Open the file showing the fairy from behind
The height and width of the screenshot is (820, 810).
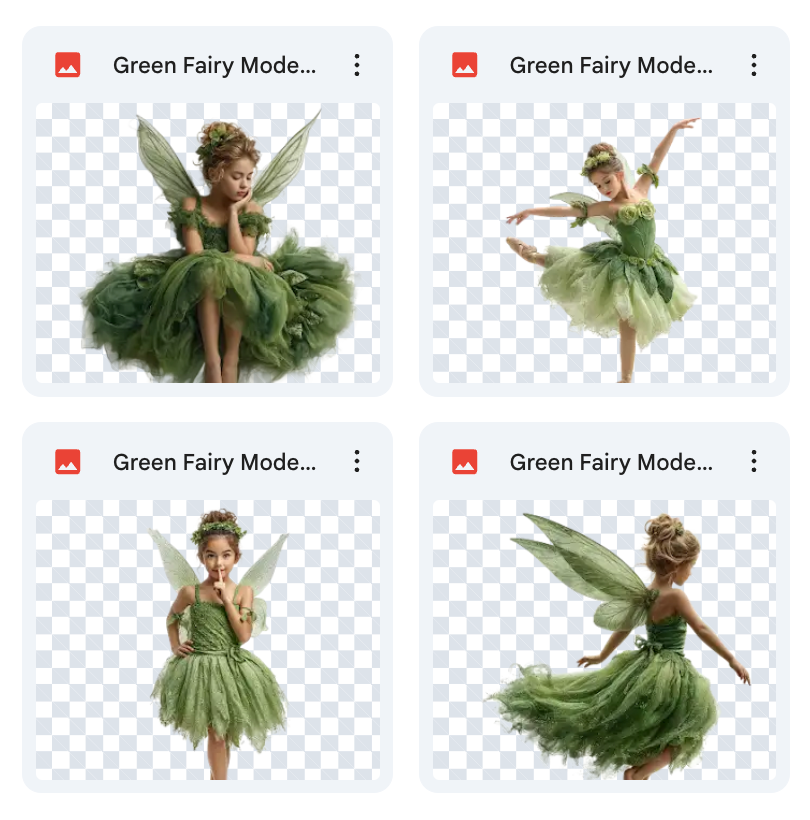(604, 640)
